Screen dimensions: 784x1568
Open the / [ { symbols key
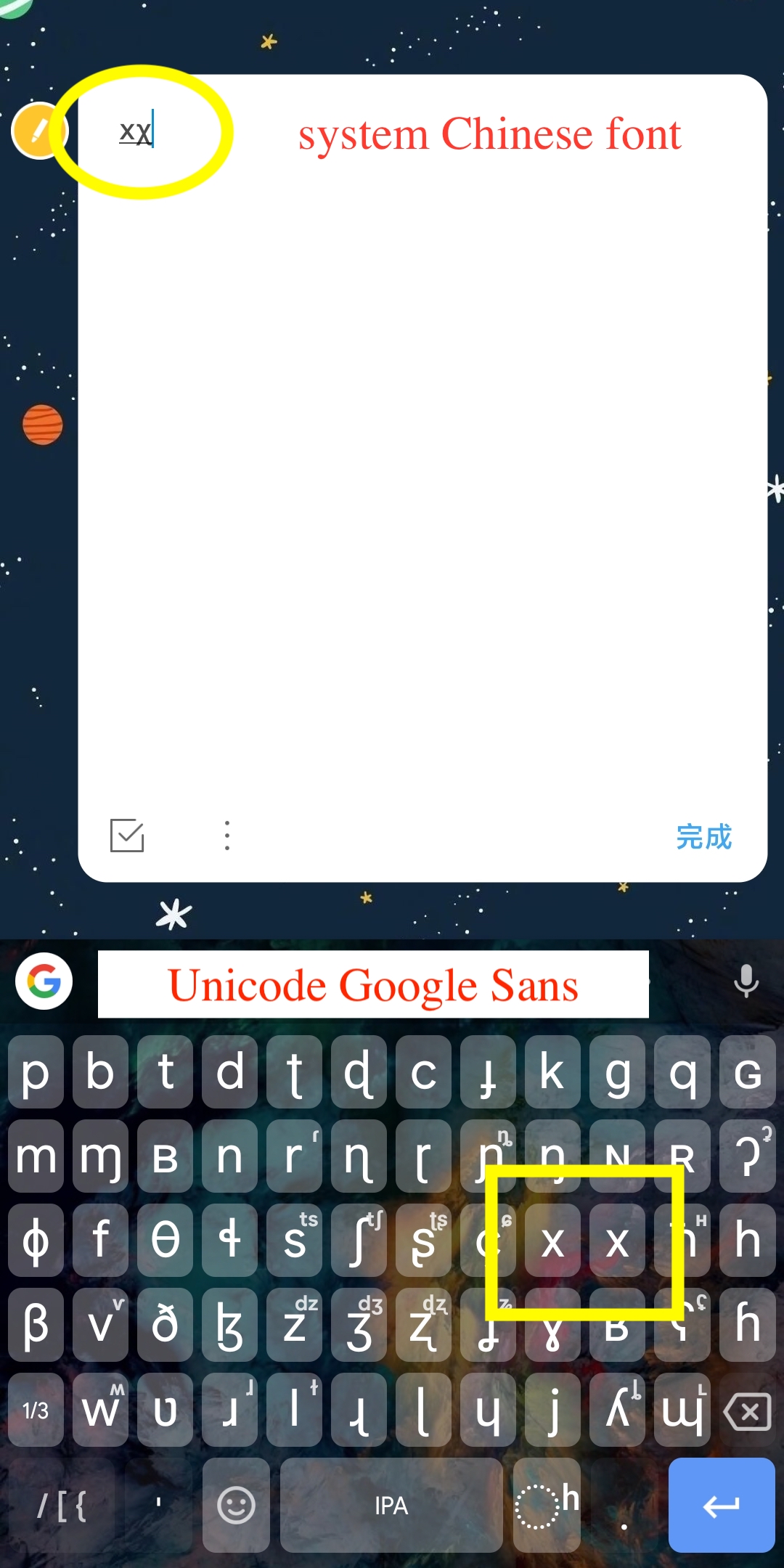[x=62, y=1505]
